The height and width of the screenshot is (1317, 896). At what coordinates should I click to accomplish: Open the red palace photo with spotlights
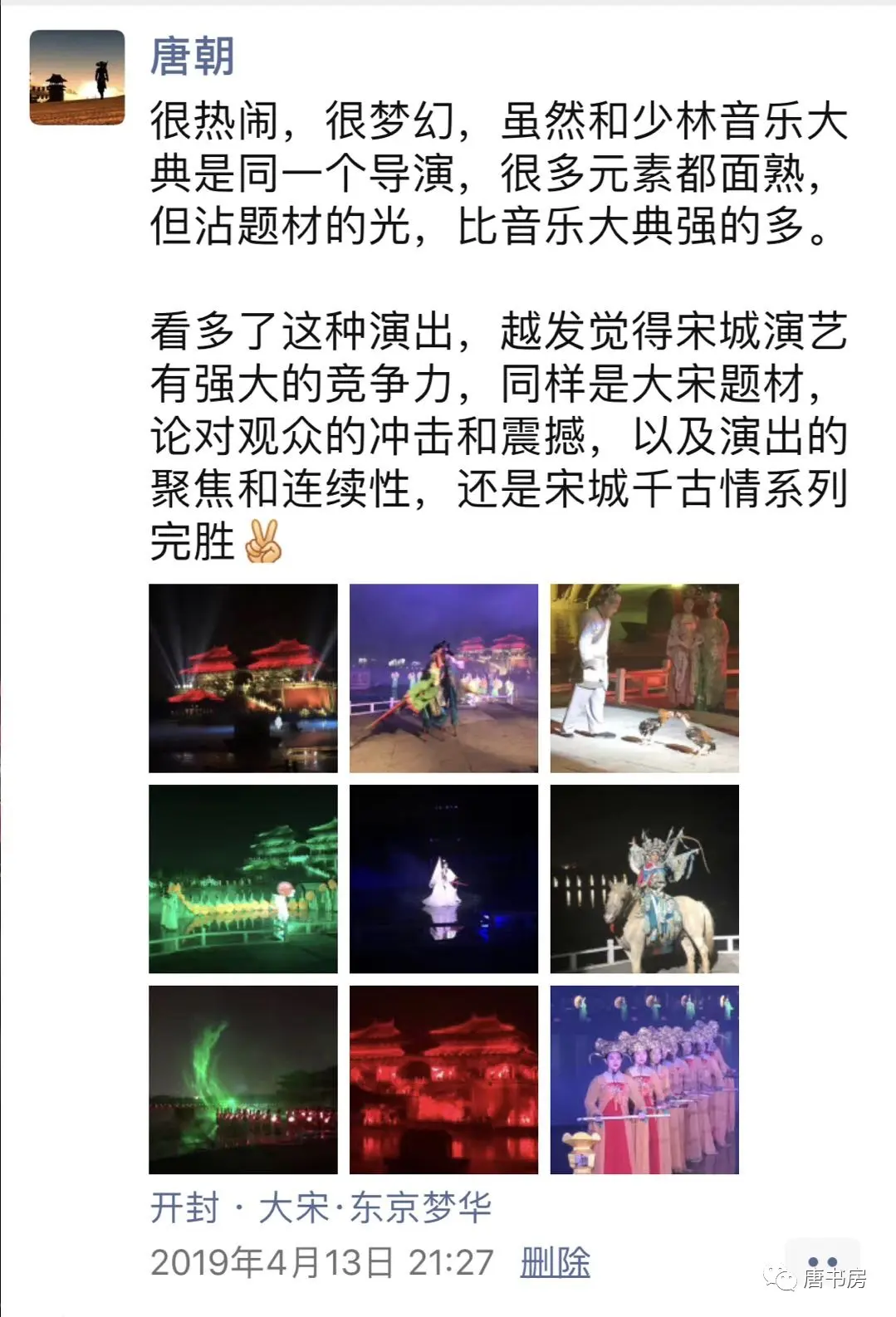[x=243, y=678]
